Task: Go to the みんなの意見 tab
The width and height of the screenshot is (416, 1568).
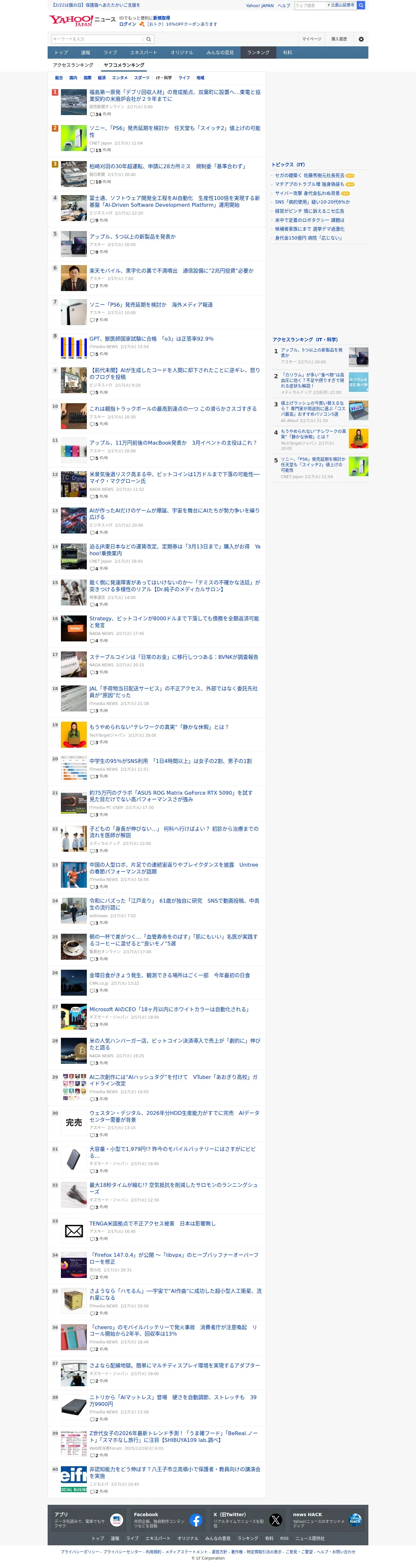Action: pyautogui.click(x=220, y=53)
